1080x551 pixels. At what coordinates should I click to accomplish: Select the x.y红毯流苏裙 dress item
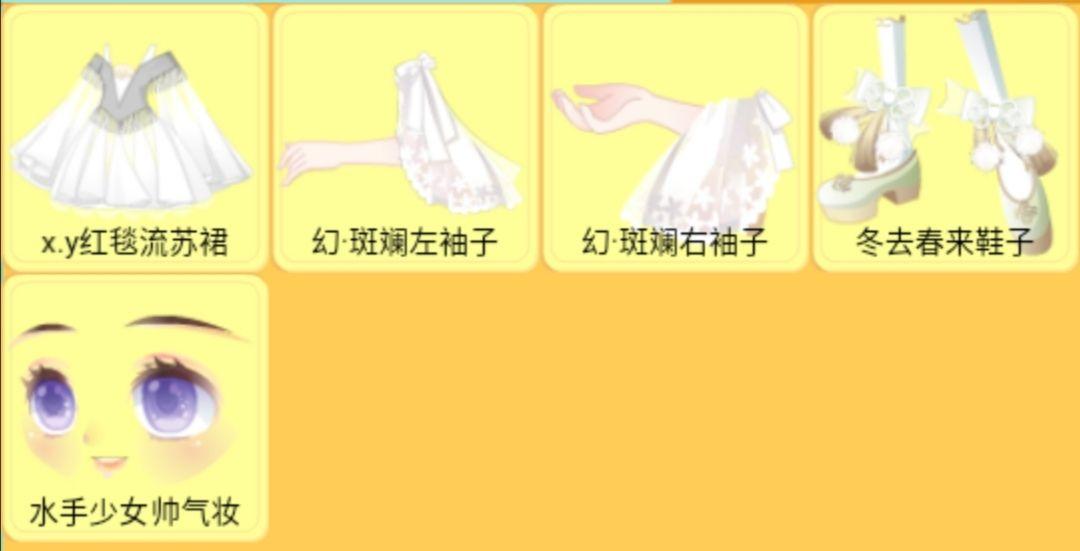pyautogui.click(x=135, y=138)
